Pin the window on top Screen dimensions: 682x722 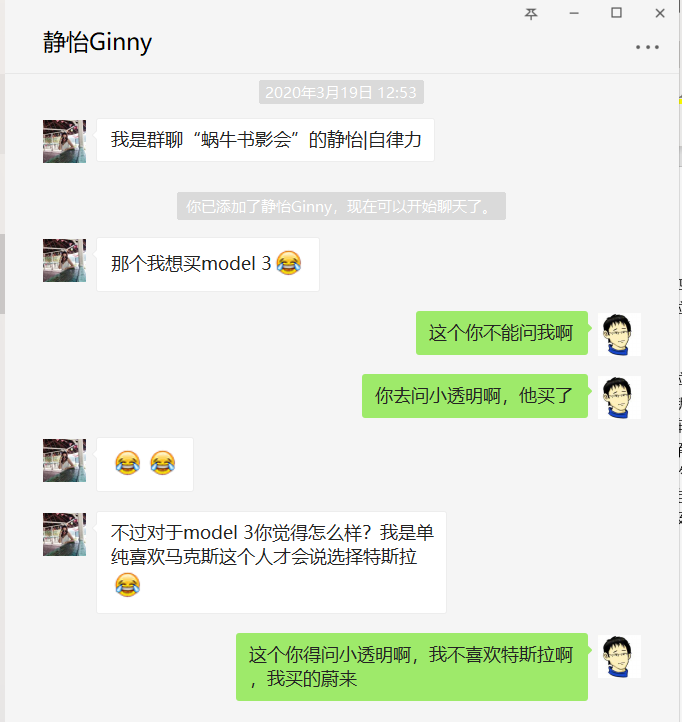click(531, 13)
